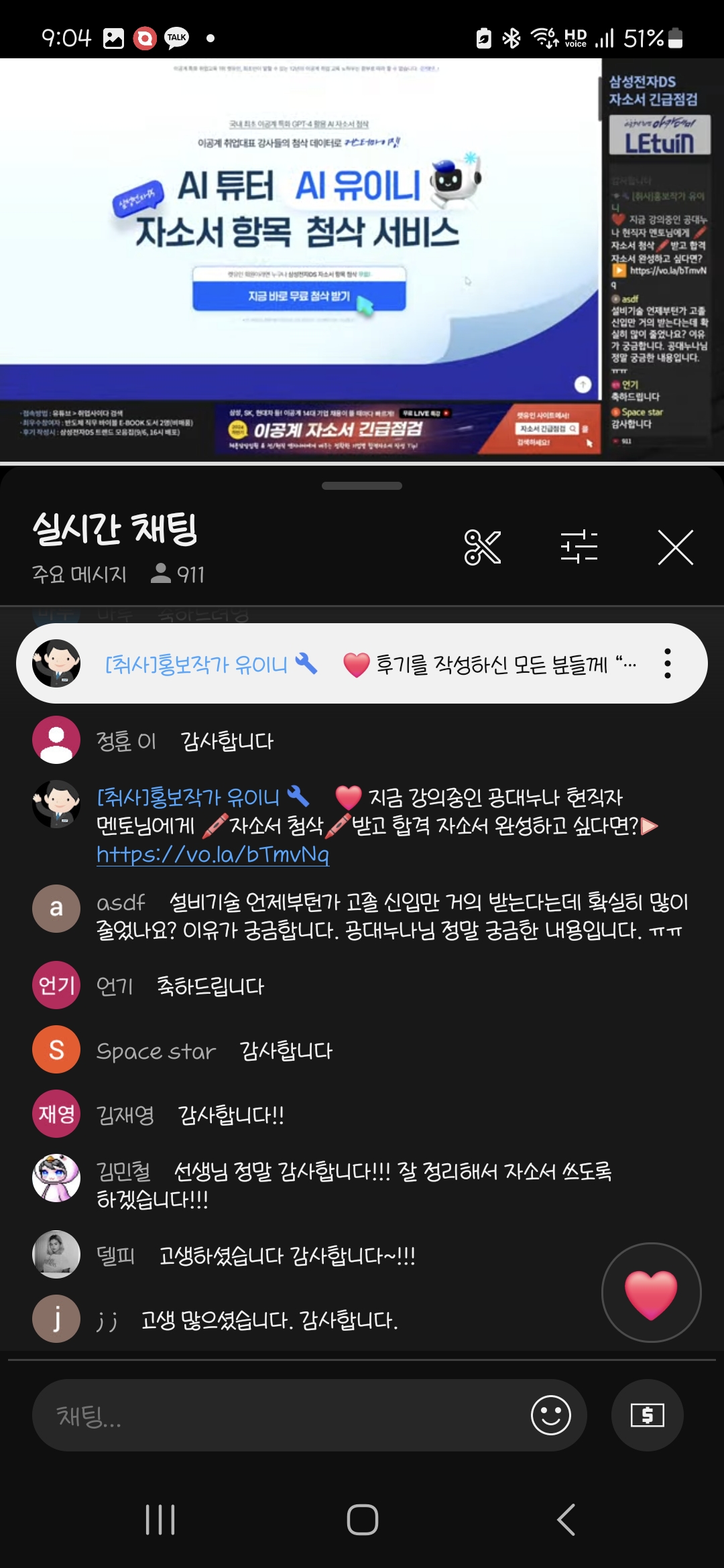Select 김민철's chat message
This screenshot has height=1568, width=724.
(x=355, y=1185)
